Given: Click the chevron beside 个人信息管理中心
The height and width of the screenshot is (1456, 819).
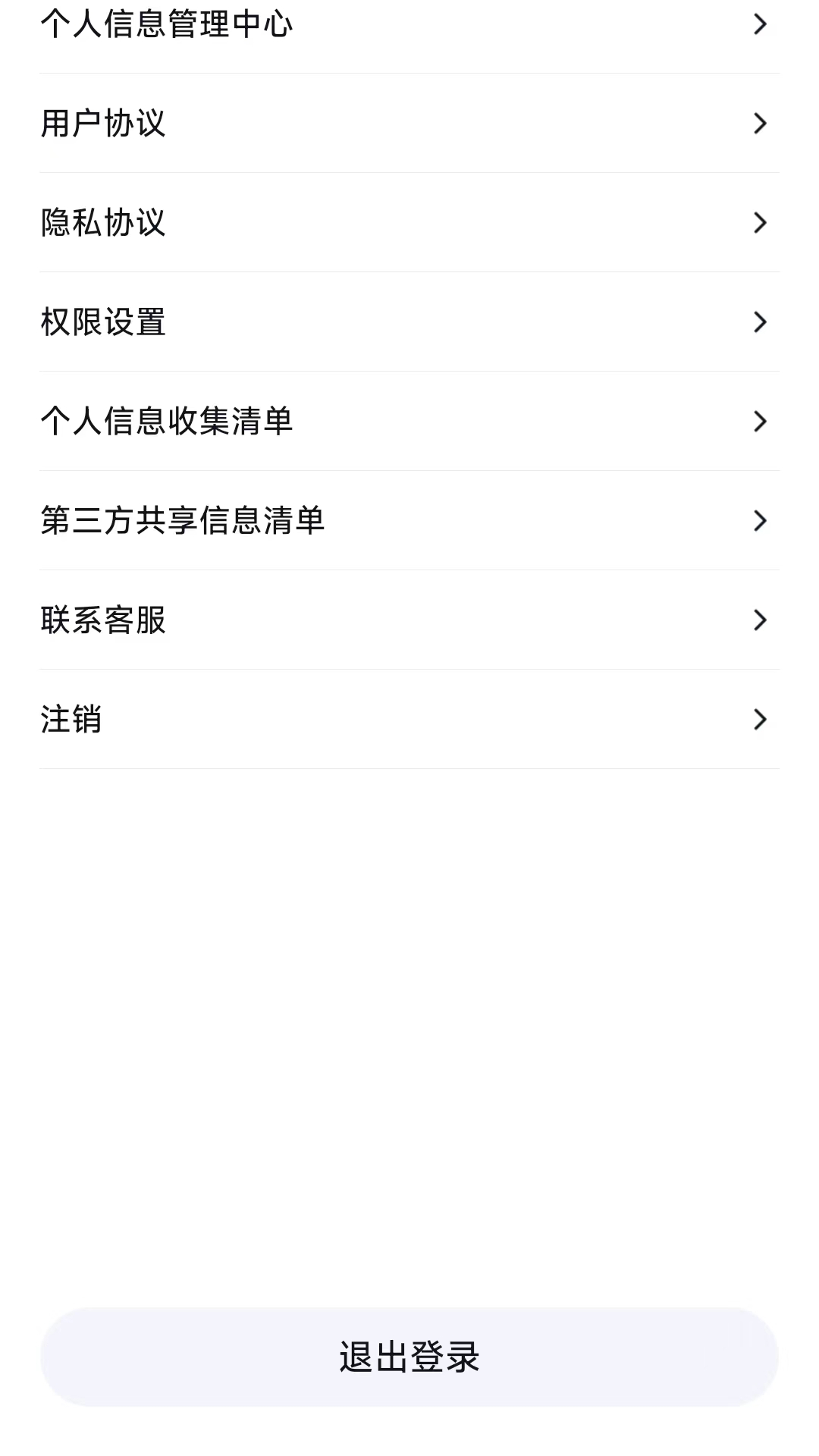Looking at the screenshot, I should click(x=761, y=24).
